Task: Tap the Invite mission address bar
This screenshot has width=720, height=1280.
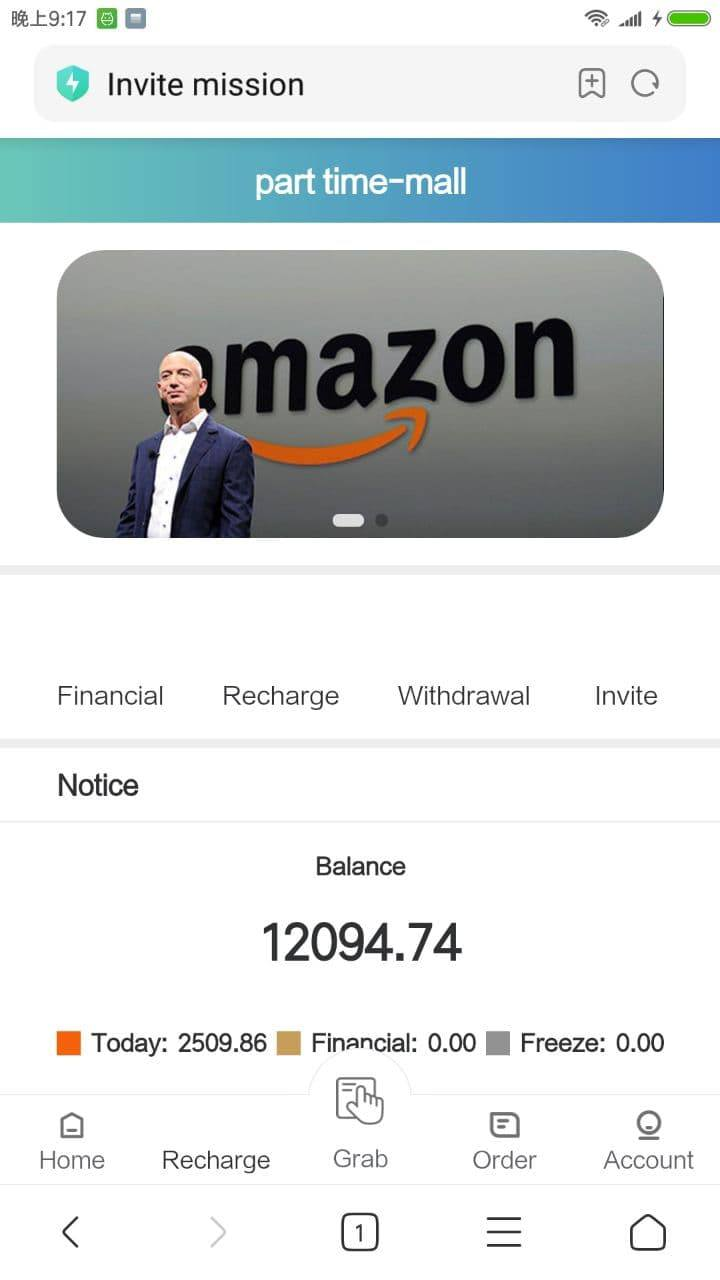Action: [300, 84]
